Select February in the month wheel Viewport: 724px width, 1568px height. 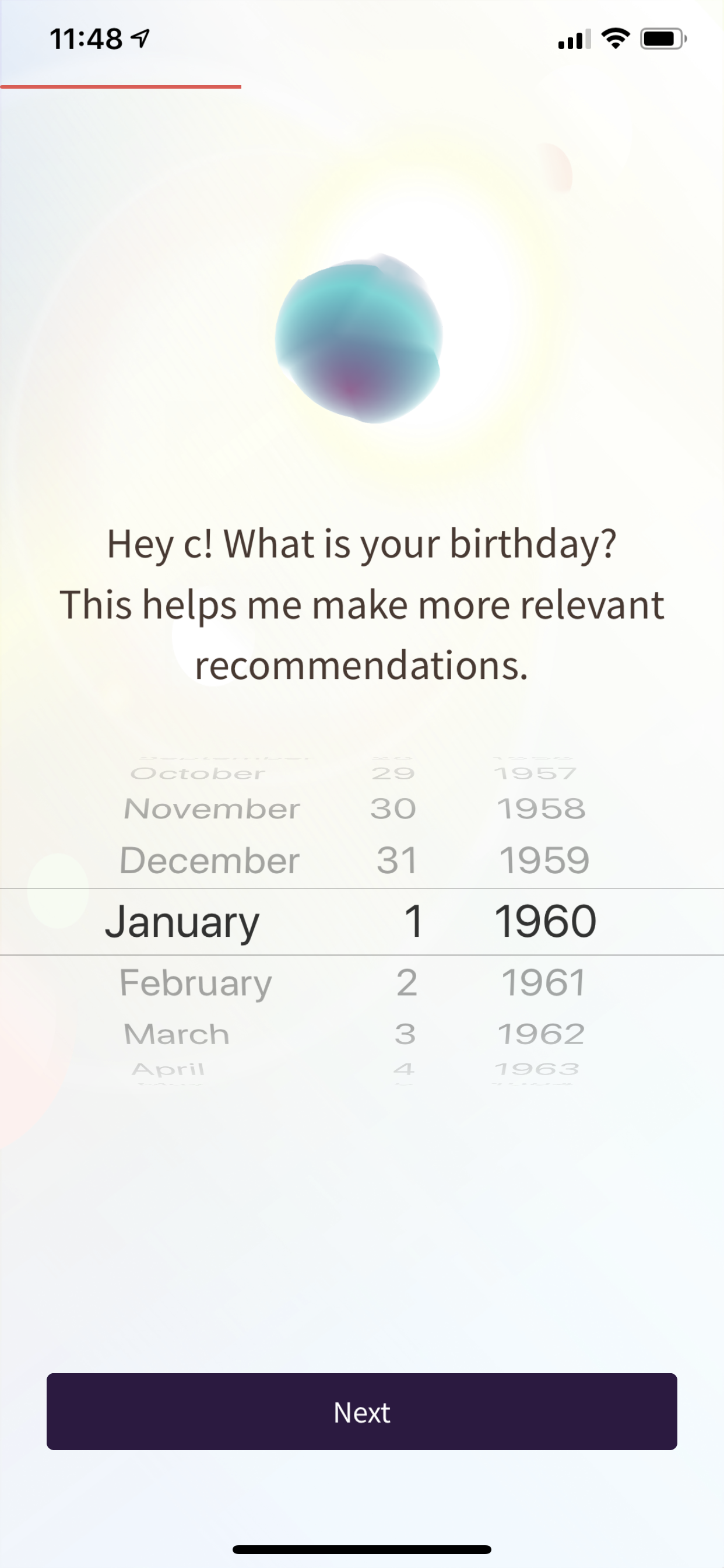(195, 983)
